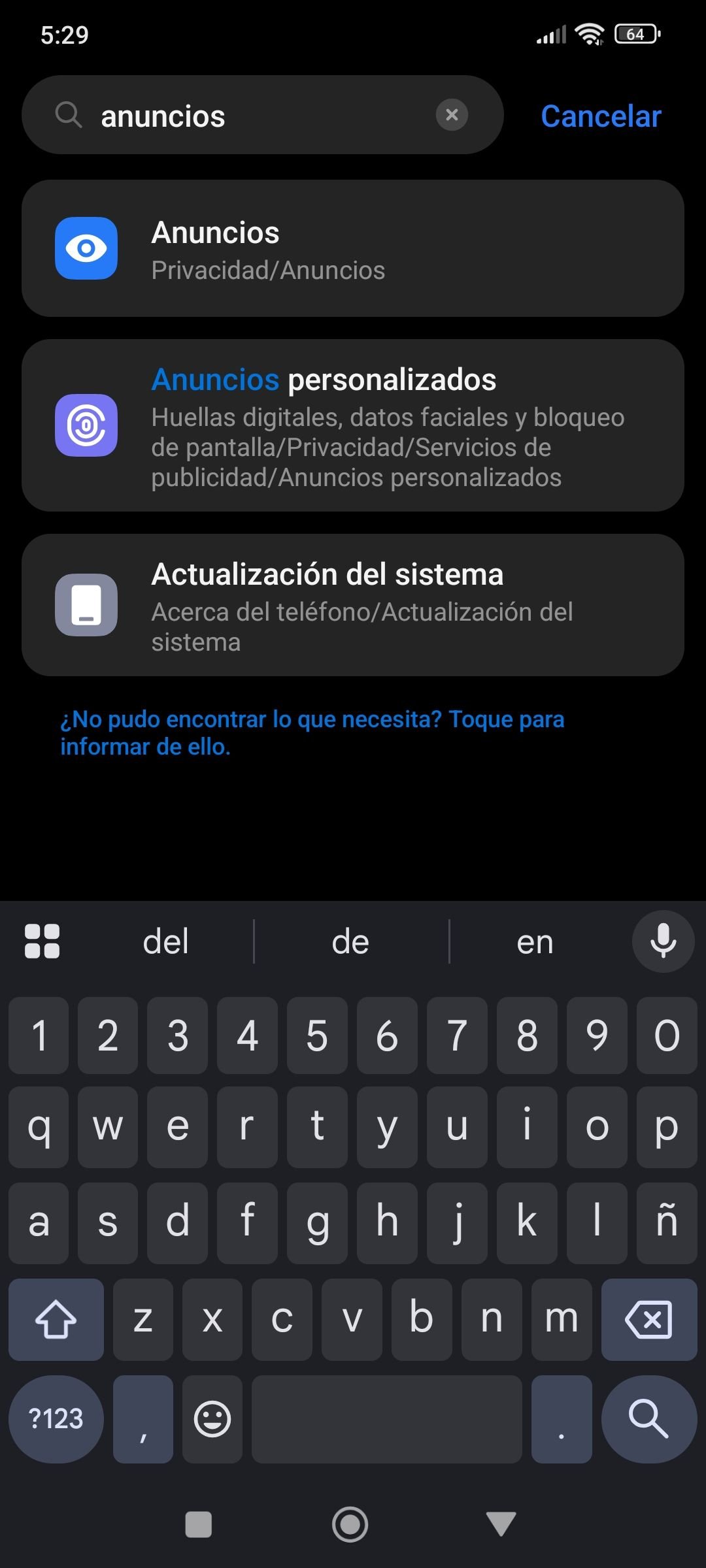Focus the search field containing anuncios
The width and height of the screenshot is (706, 1568).
(x=262, y=115)
